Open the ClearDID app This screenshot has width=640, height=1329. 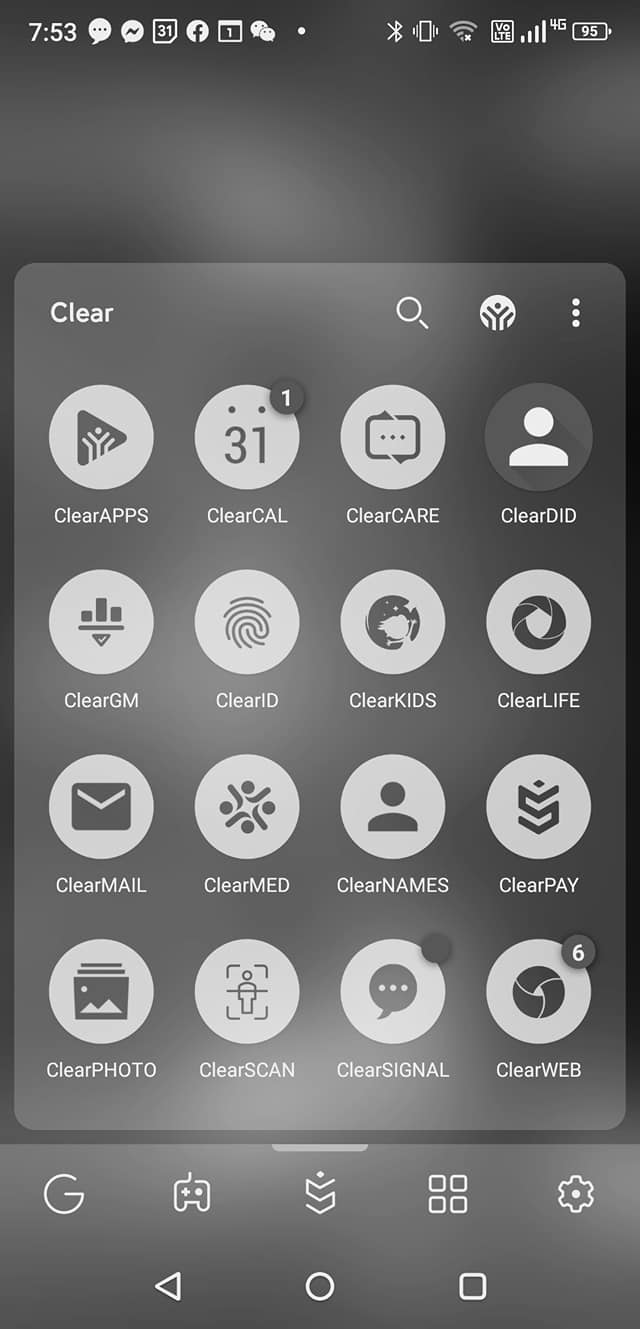click(x=539, y=438)
